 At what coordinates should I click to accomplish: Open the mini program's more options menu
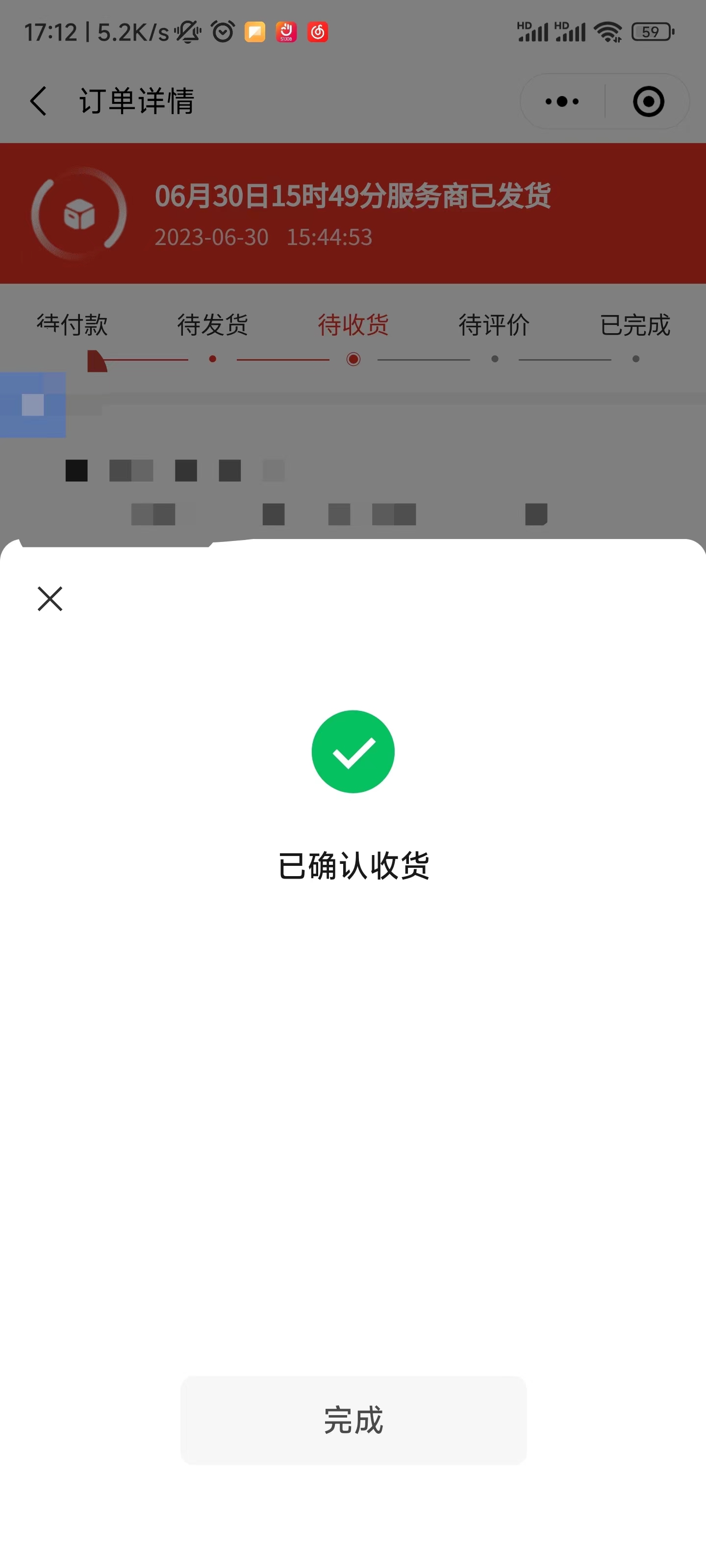(x=562, y=101)
